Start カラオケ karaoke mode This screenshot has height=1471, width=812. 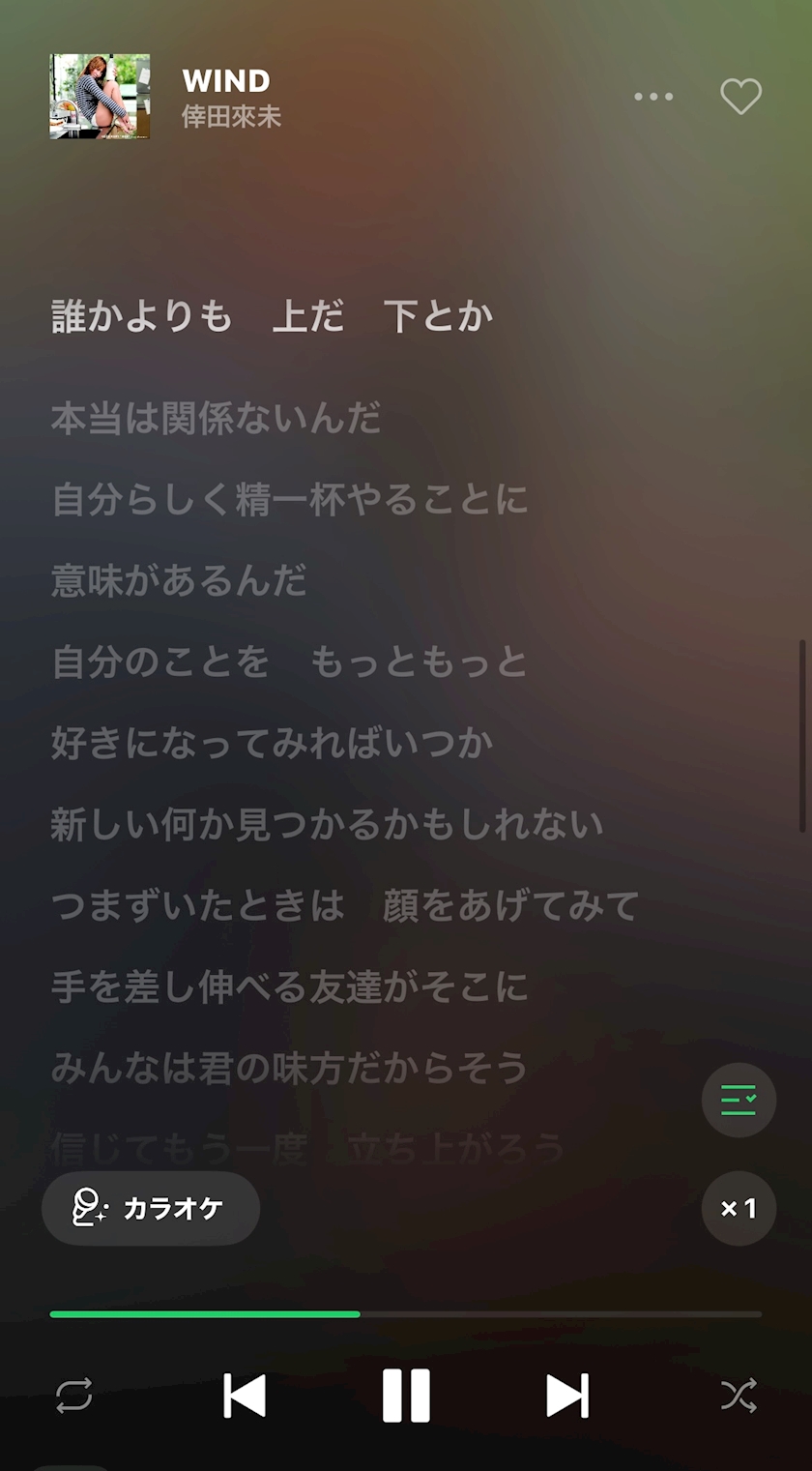(151, 1208)
